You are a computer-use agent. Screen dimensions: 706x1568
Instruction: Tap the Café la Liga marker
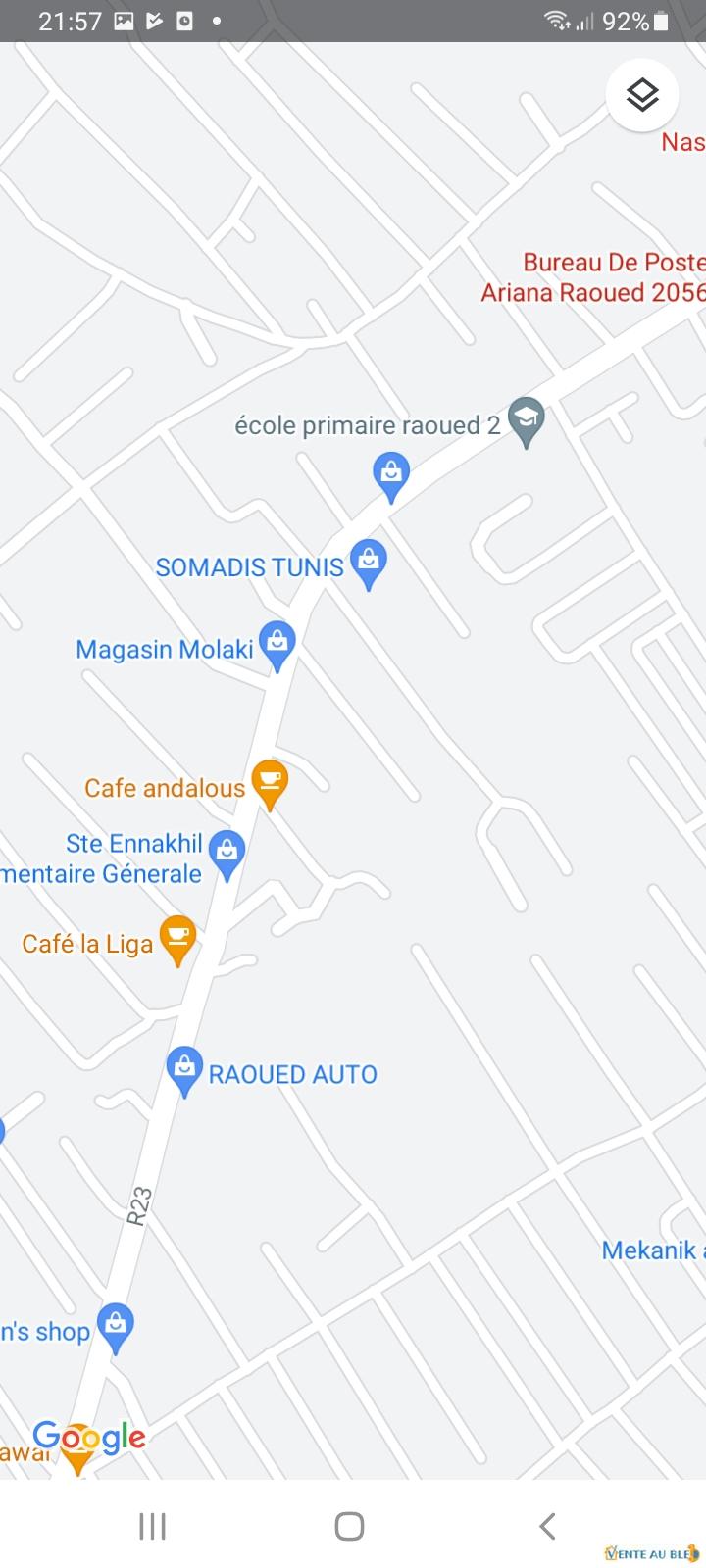177,939
